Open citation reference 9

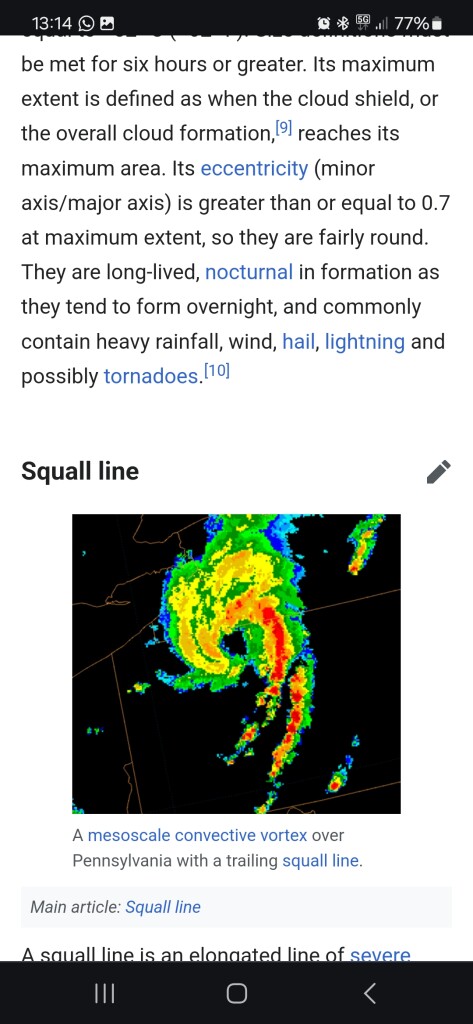[x=283, y=128]
